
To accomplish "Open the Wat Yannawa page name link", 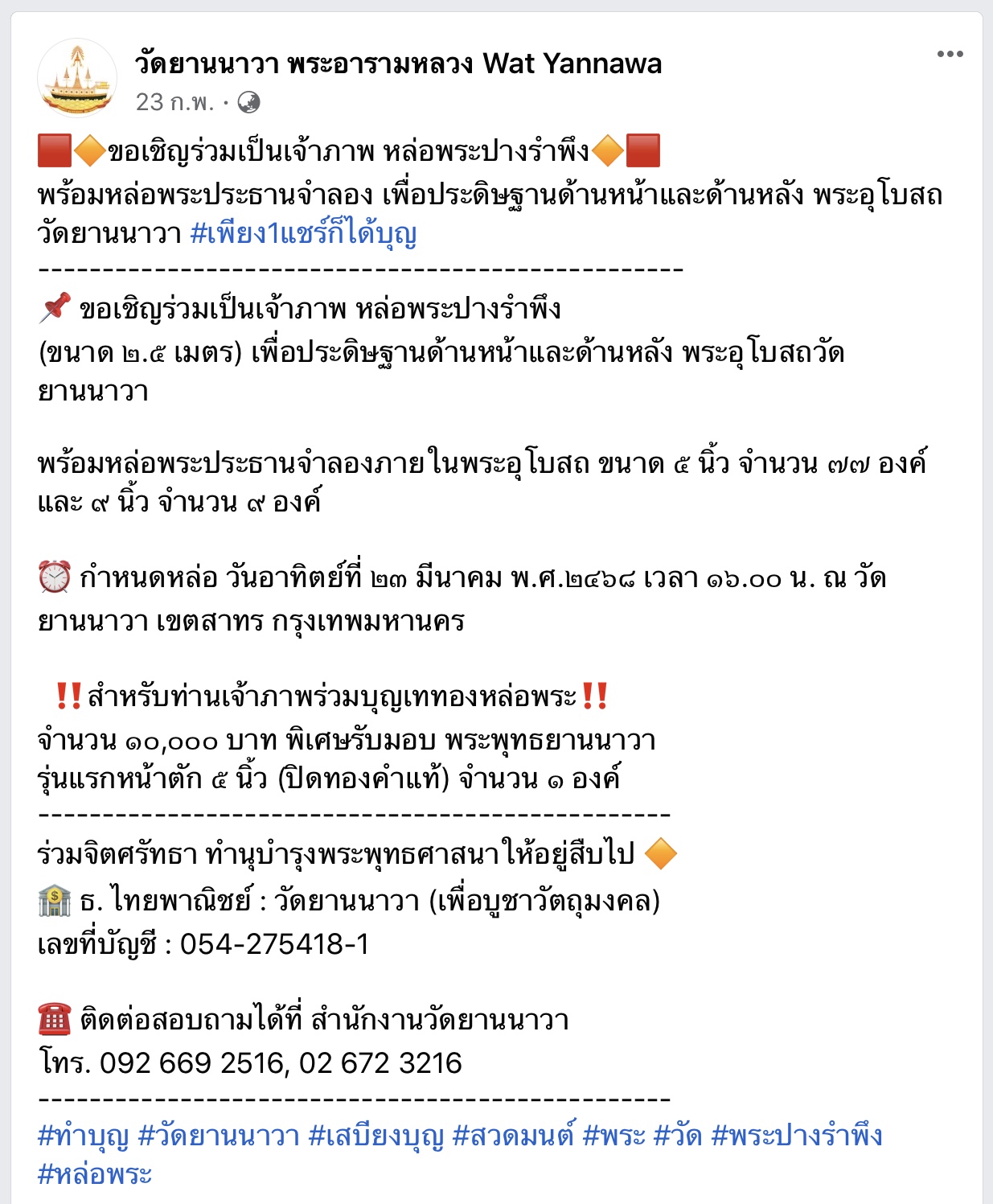I will coord(398,63).
